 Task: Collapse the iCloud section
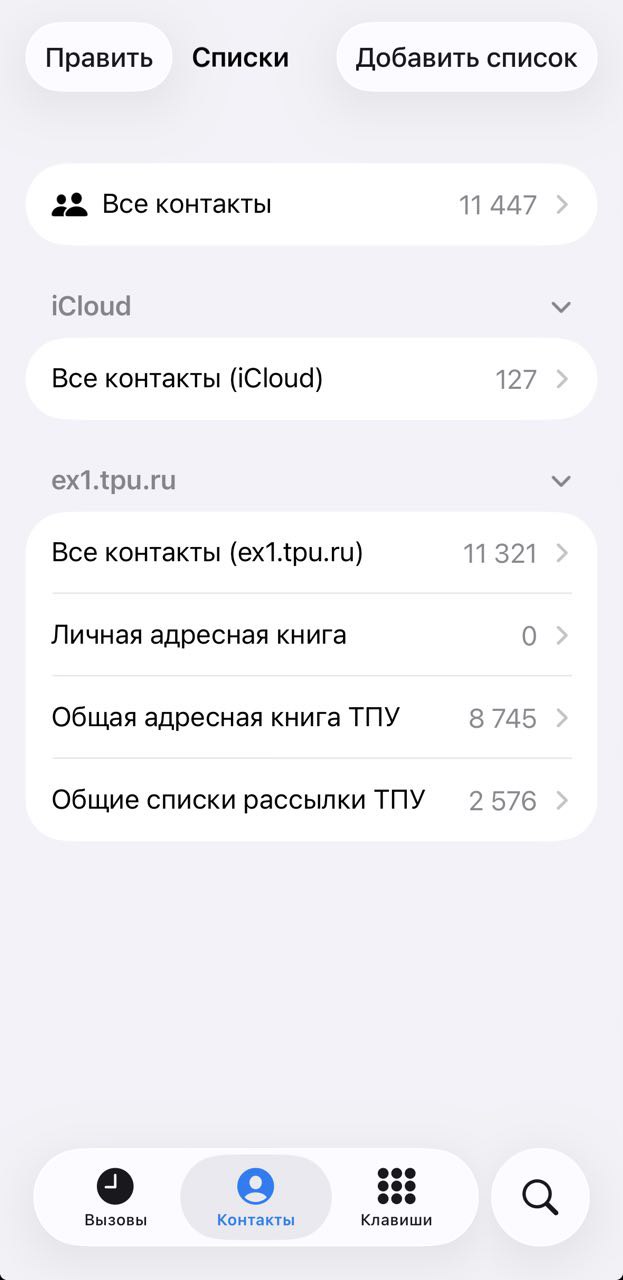[561, 307]
